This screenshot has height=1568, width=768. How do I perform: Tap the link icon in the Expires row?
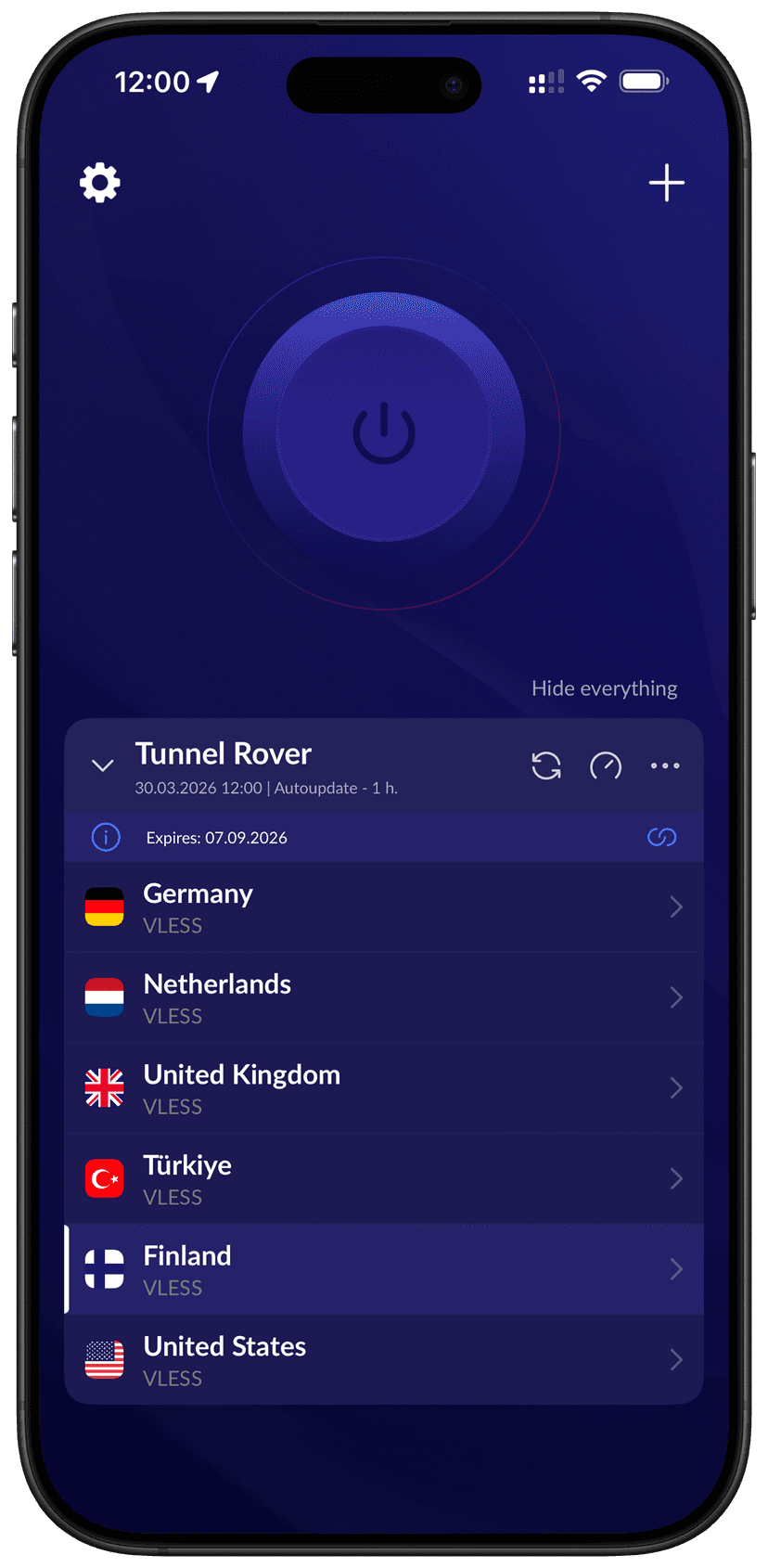(x=661, y=838)
